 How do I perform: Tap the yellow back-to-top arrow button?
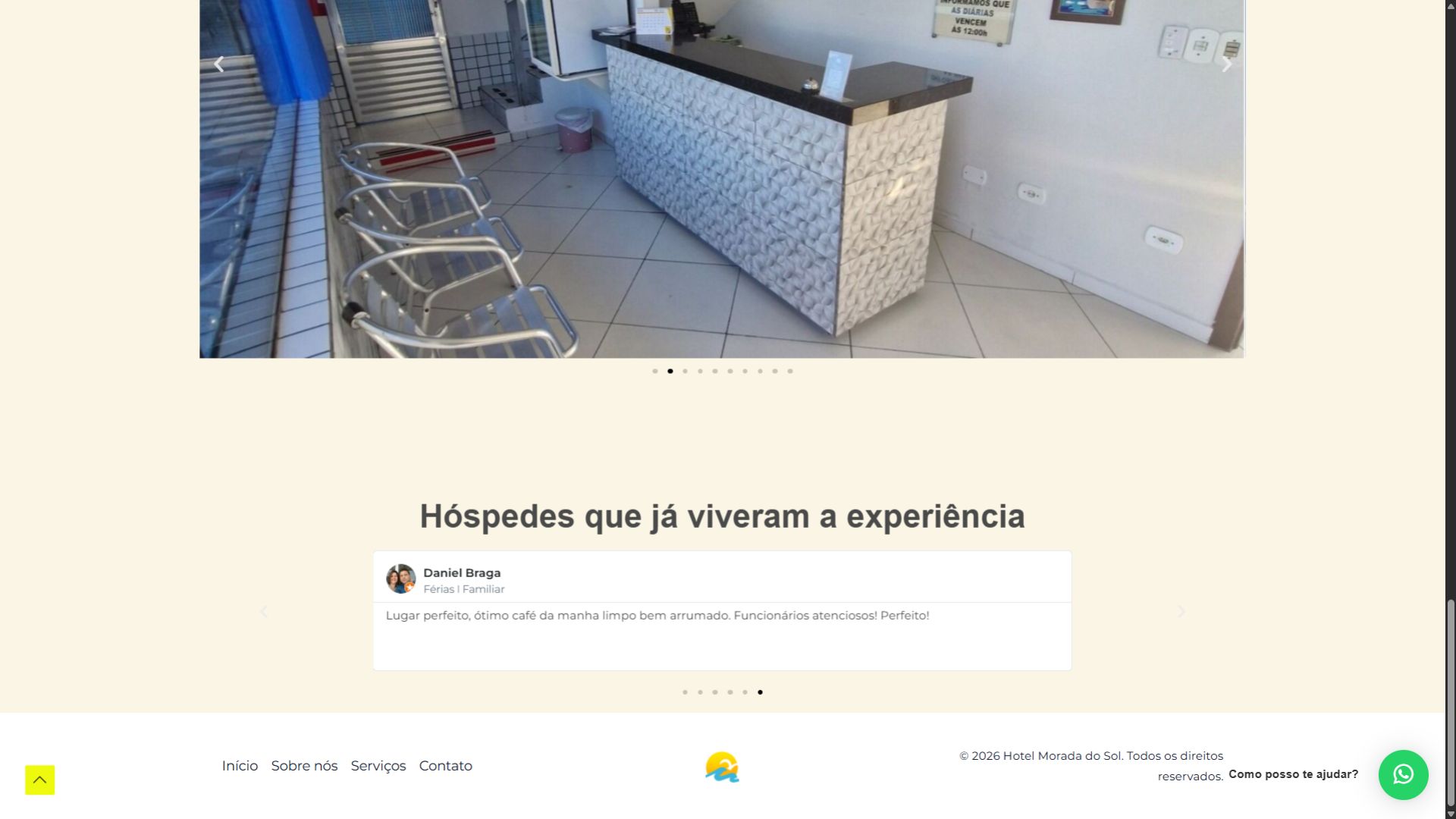(39, 780)
